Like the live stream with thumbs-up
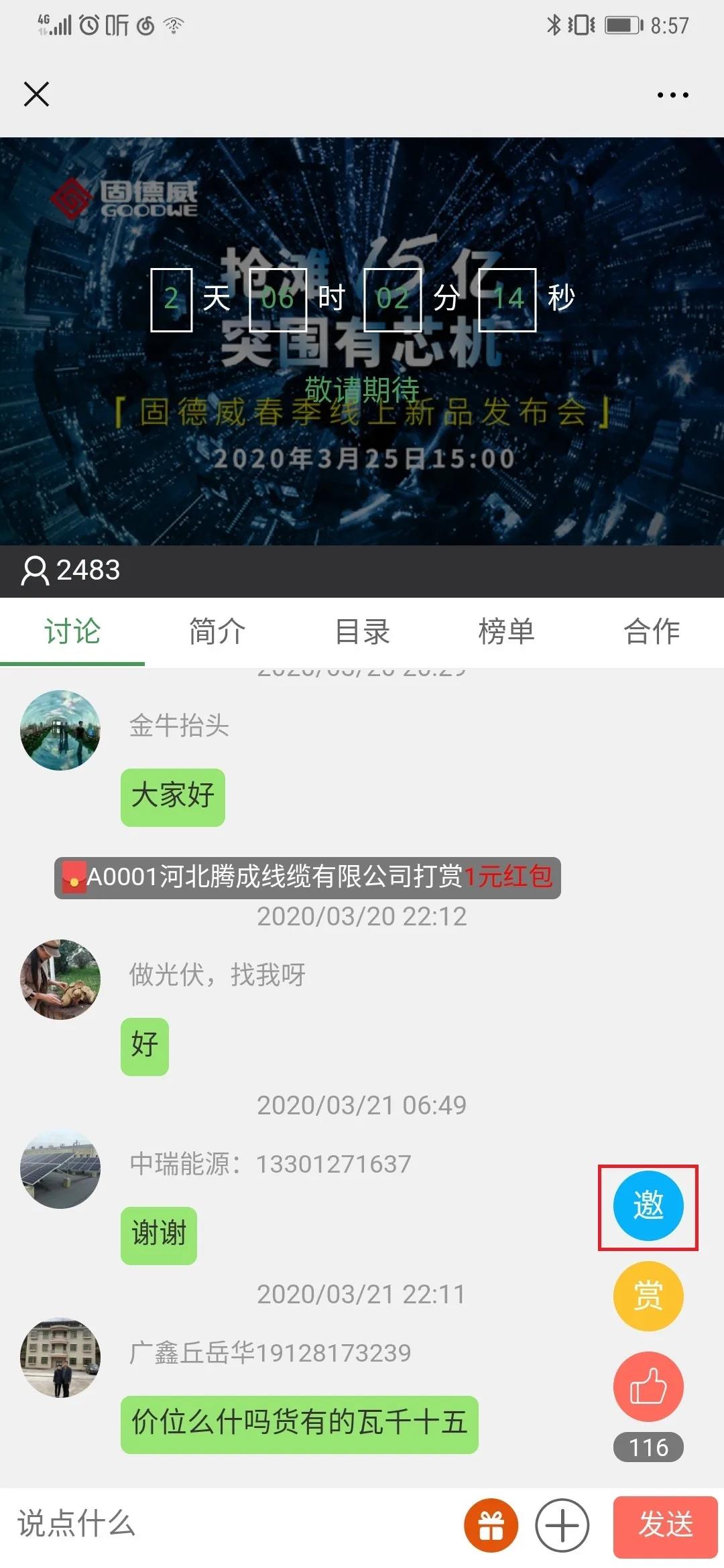This screenshot has height=1568, width=724. [x=648, y=1386]
